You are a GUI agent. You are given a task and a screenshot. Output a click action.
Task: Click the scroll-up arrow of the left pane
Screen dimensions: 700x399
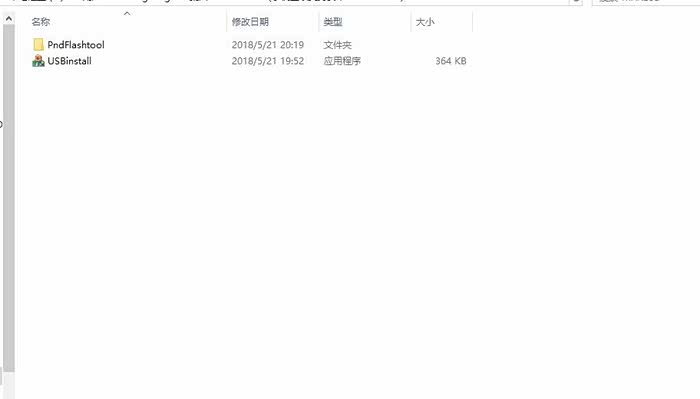pos(8,19)
